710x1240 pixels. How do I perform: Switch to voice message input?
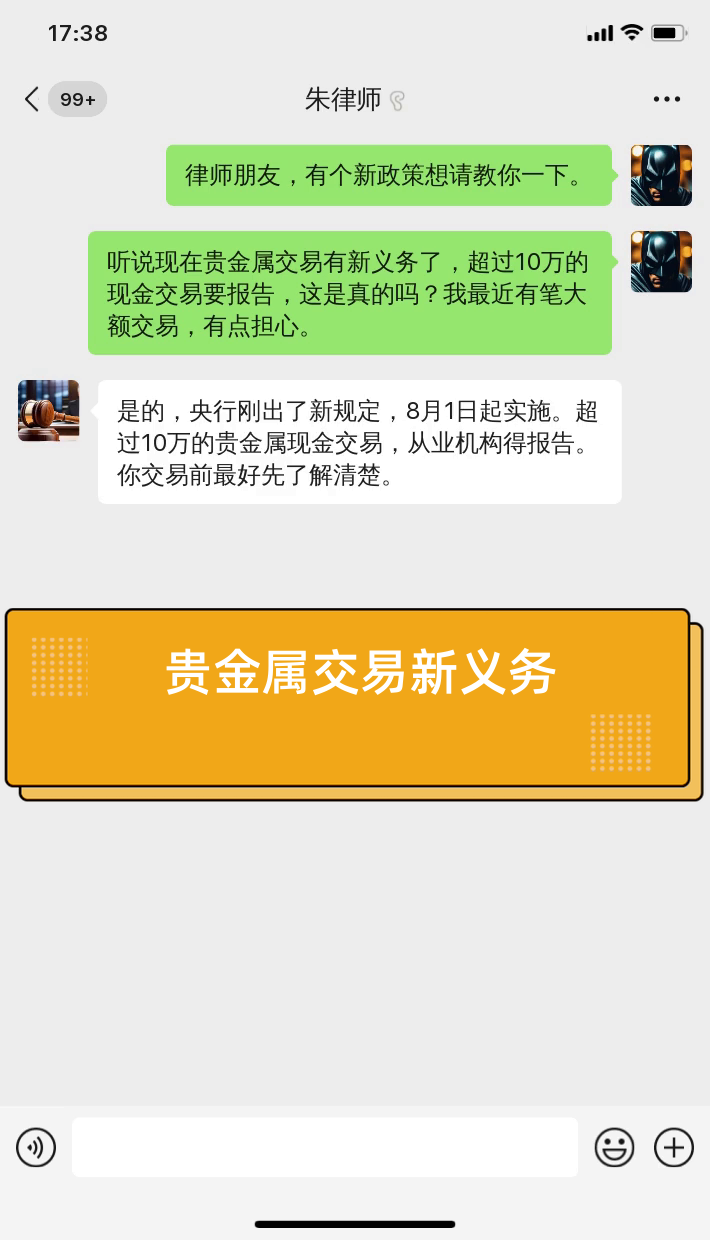coord(36,1146)
